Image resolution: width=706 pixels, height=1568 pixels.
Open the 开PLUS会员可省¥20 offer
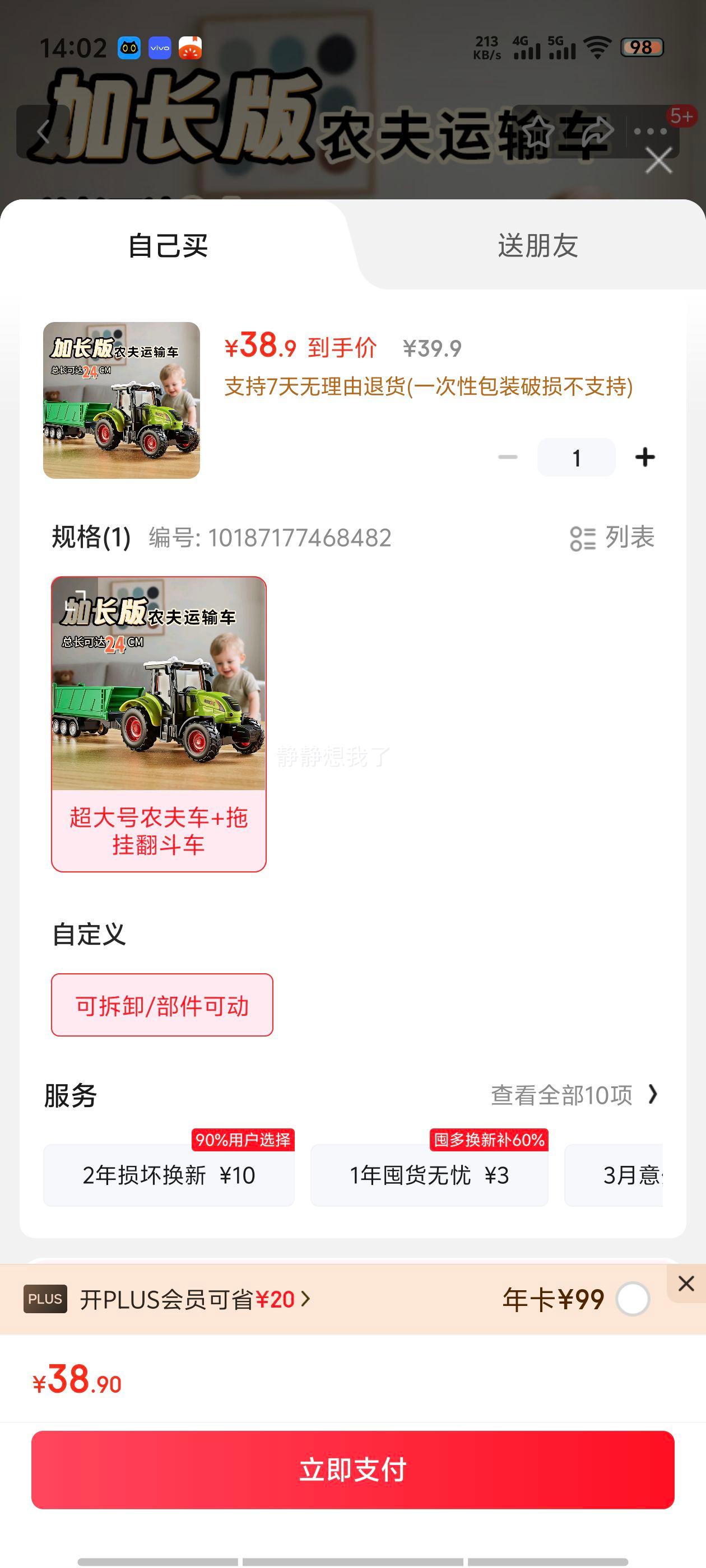point(195,1300)
